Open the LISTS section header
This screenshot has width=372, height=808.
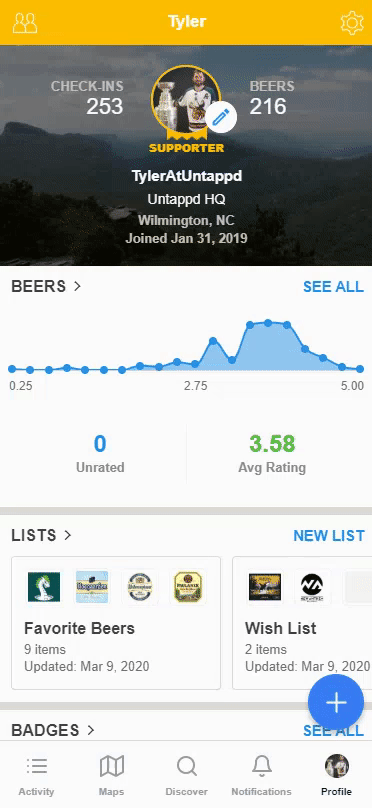tap(41, 536)
